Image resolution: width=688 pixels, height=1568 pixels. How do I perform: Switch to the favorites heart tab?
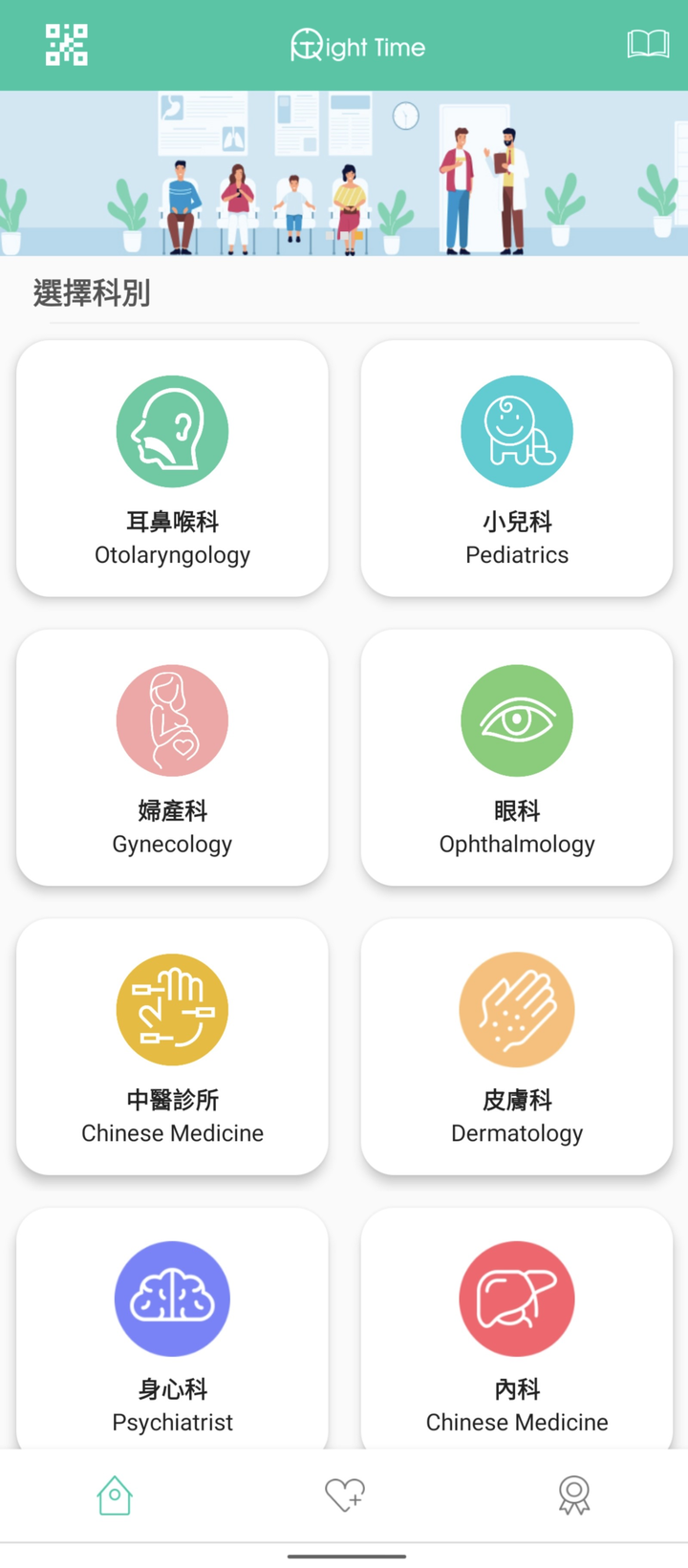point(344,1495)
